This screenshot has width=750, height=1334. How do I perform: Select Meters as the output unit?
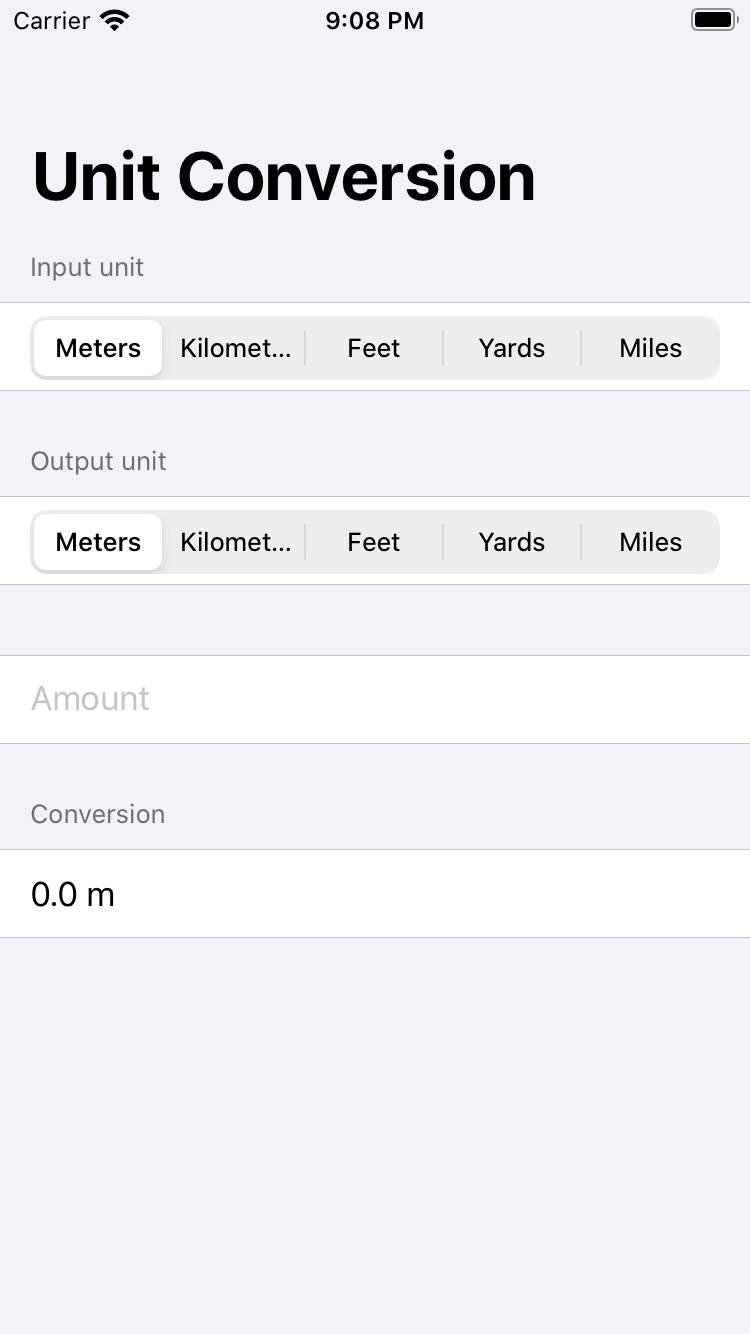98,542
